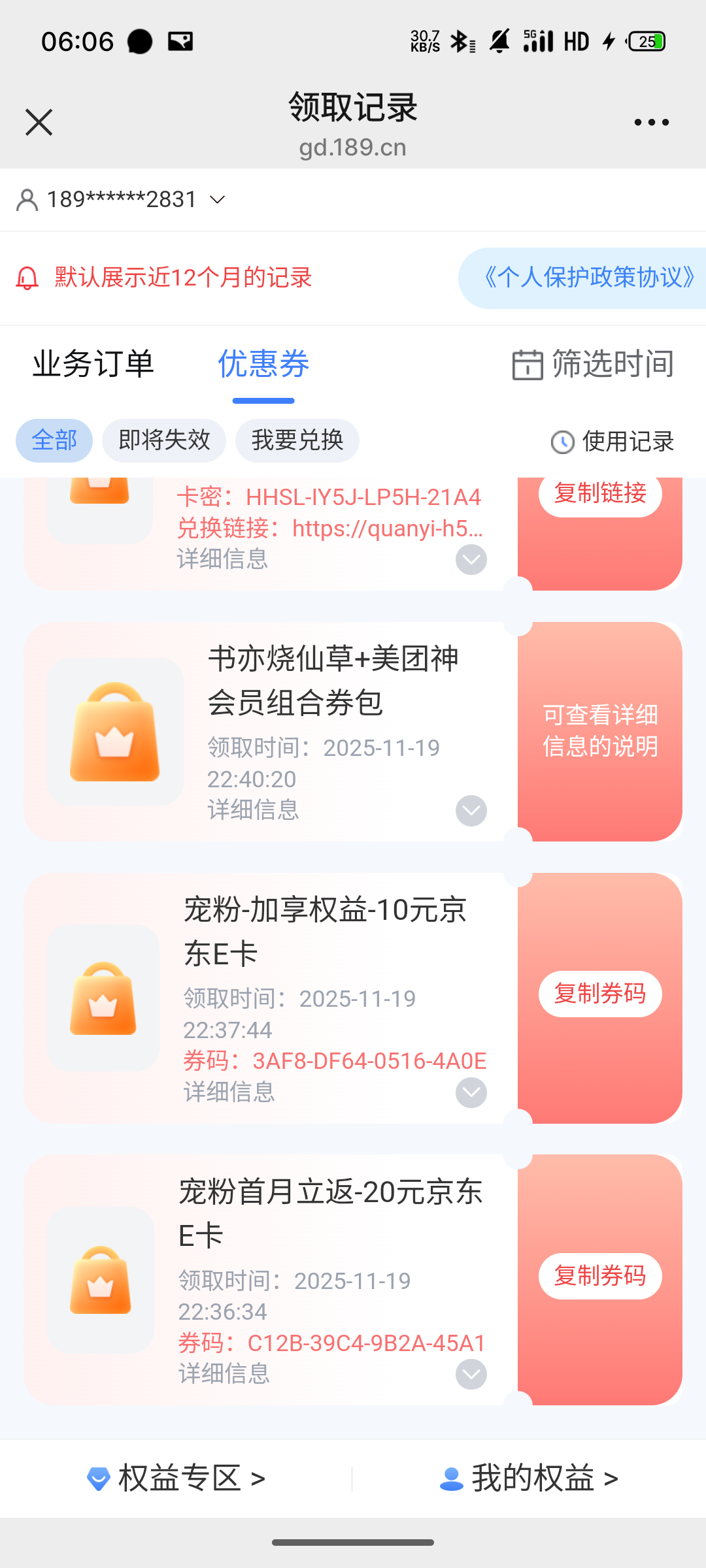The width and height of the screenshot is (706, 1568).
Task: Go to 权益专区
Action: coord(176,1478)
